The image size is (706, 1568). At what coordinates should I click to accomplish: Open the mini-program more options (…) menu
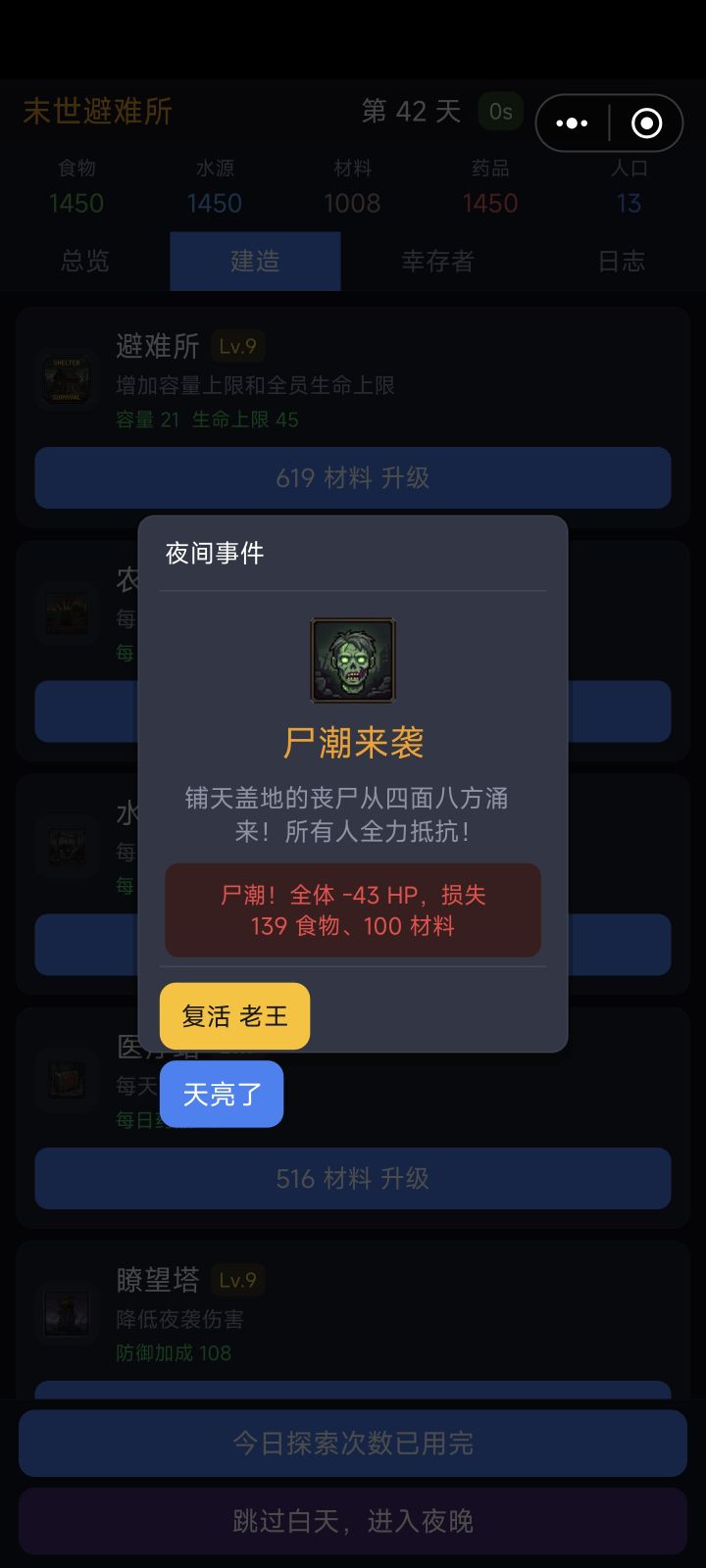click(x=570, y=123)
